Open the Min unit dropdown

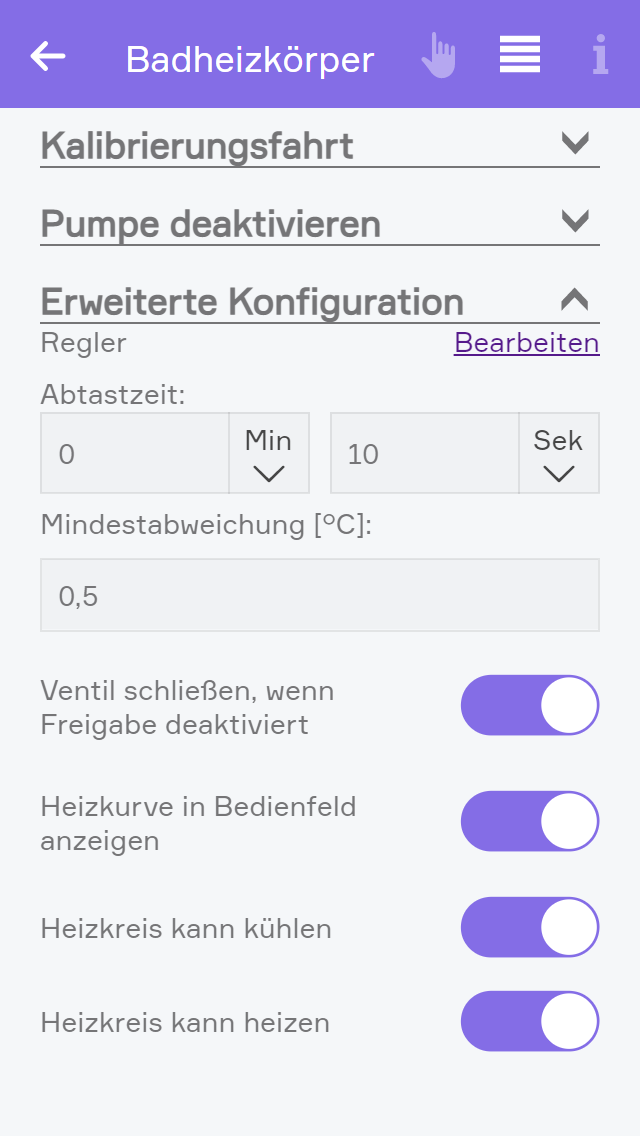(269, 454)
